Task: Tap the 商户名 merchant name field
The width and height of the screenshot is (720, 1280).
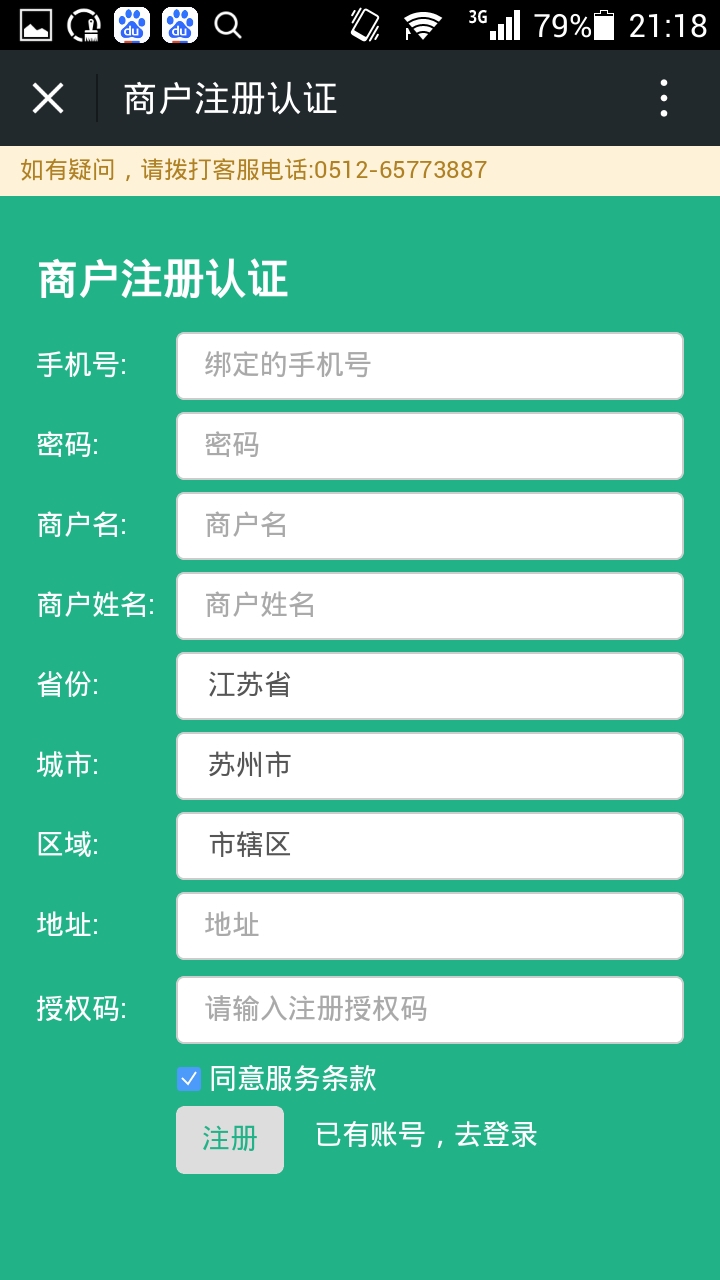Action: (429, 525)
